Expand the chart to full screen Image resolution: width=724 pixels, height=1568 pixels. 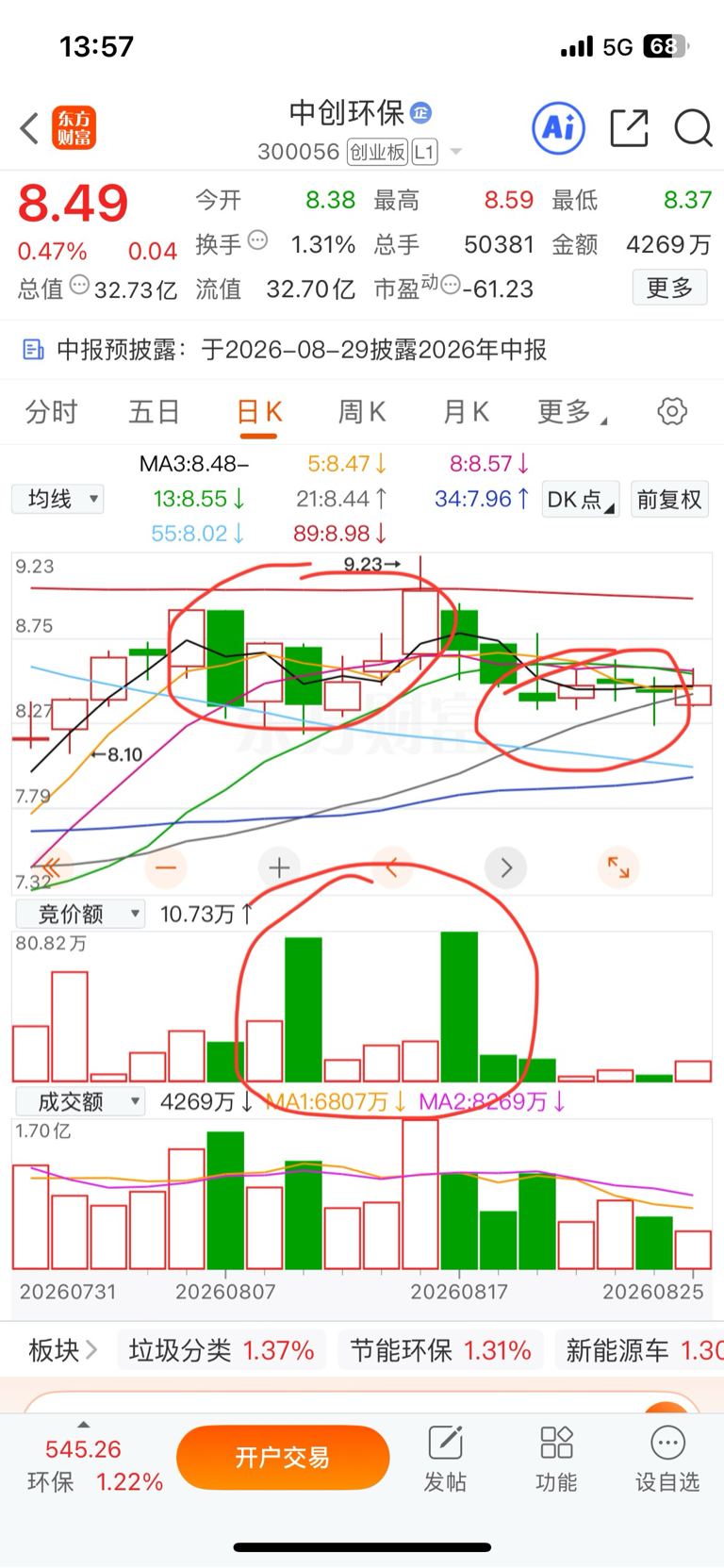pos(618,867)
